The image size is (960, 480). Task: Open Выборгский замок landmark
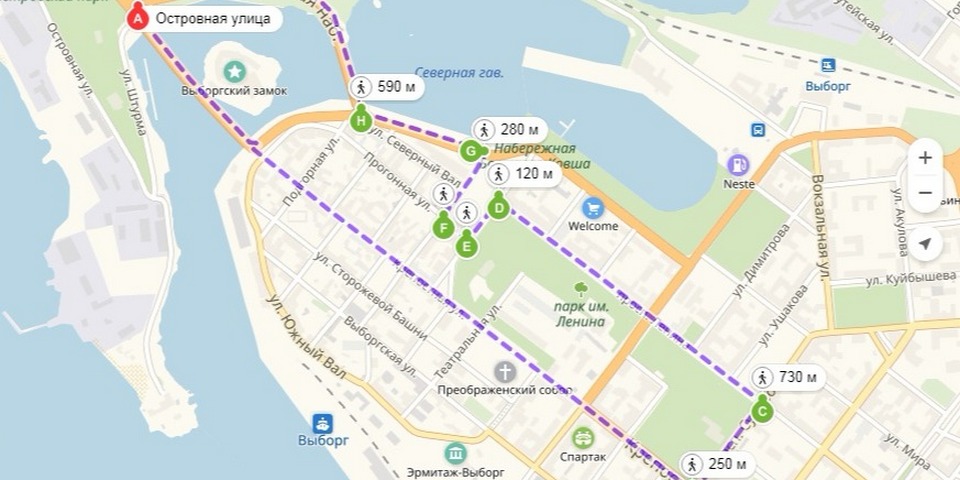click(234, 71)
